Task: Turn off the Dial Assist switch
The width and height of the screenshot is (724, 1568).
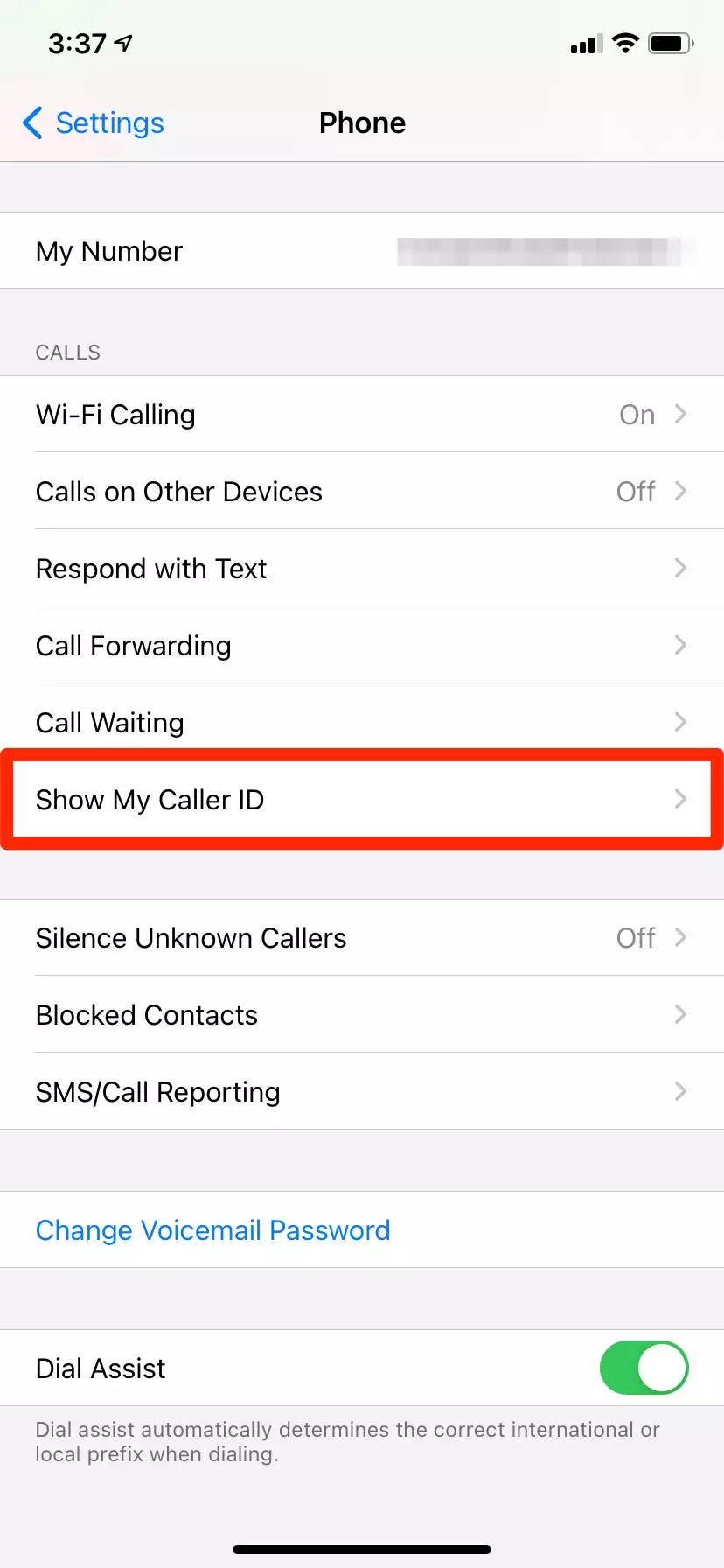Action: click(644, 1368)
